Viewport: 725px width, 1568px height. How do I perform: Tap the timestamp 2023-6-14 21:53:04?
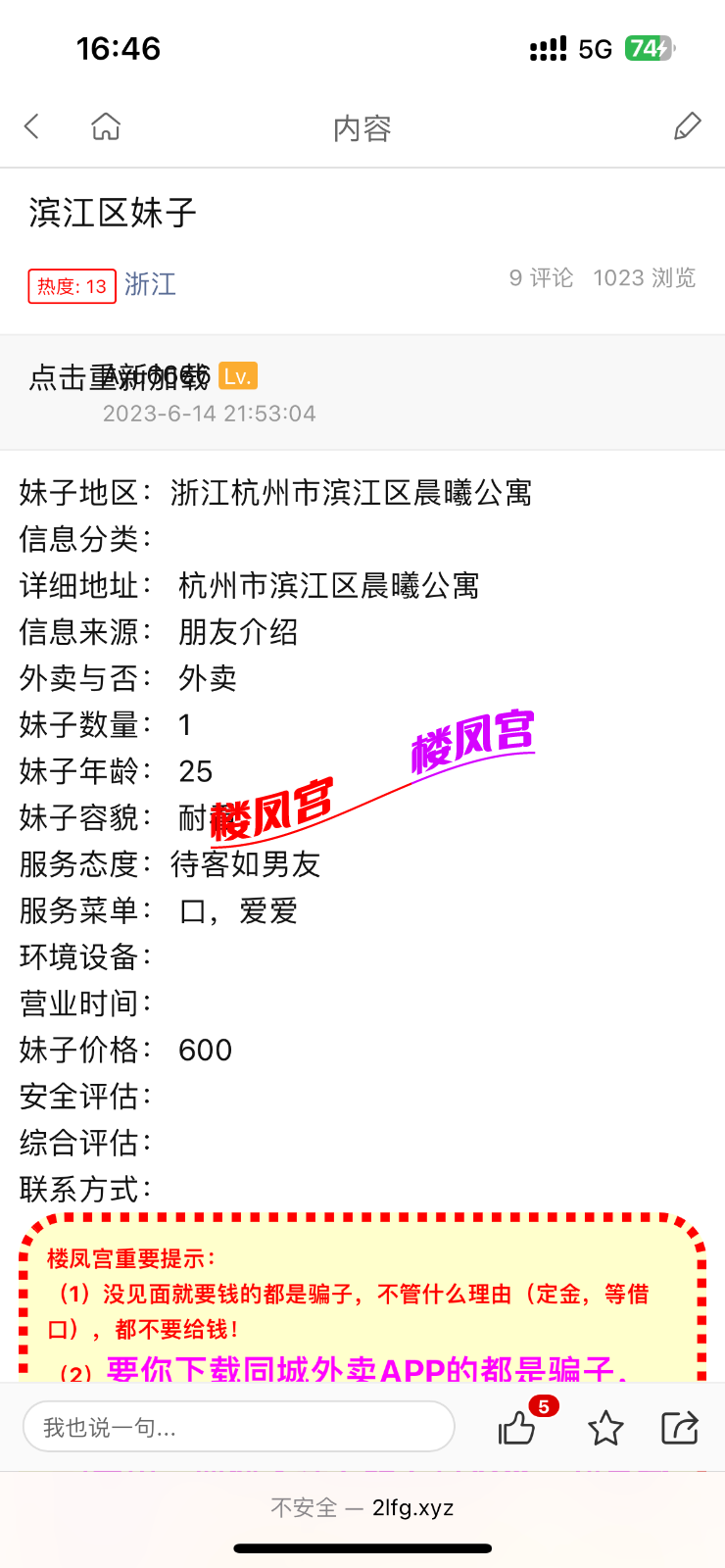pyautogui.click(x=210, y=413)
